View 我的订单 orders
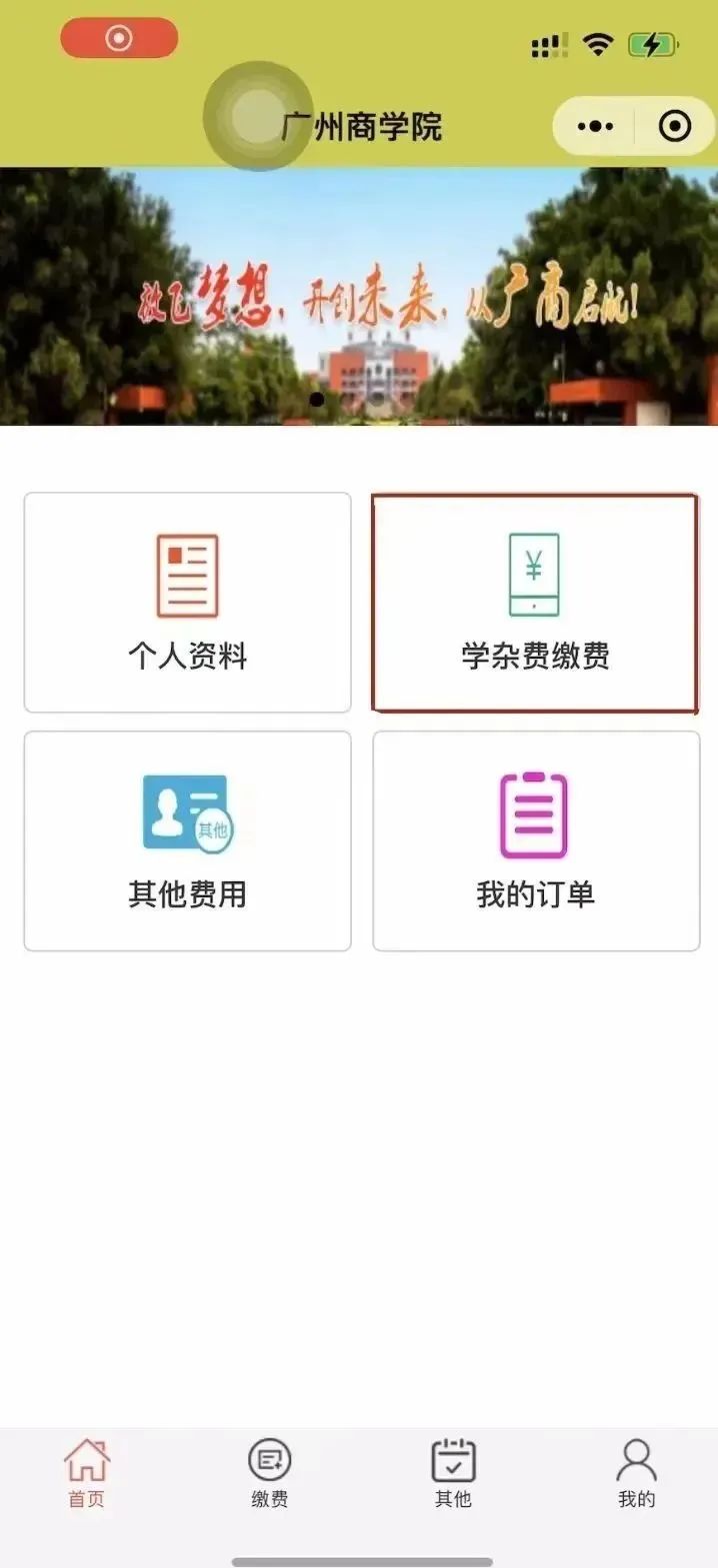The width and height of the screenshot is (718, 1568). click(535, 840)
